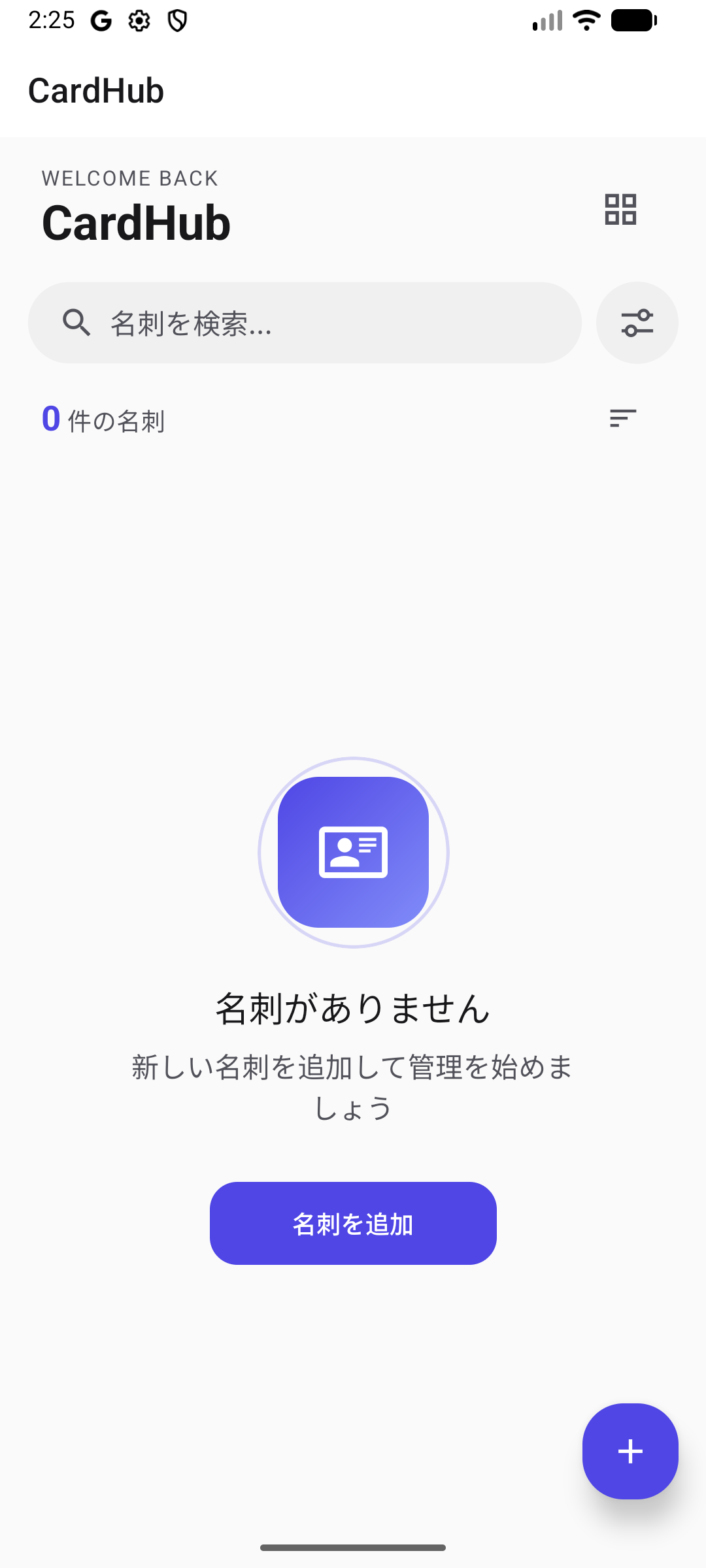Tap the 0 件の名刺 count label

click(103, 419)
